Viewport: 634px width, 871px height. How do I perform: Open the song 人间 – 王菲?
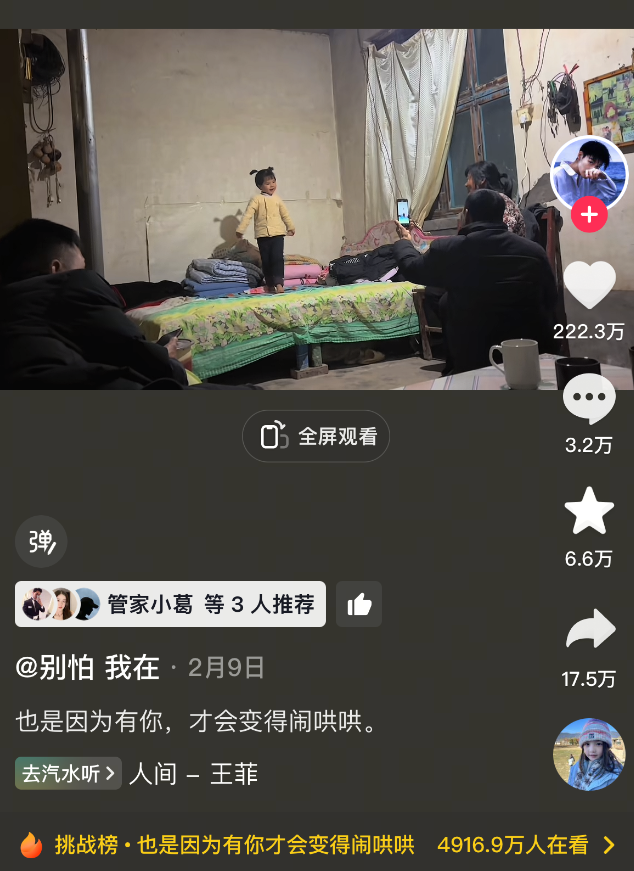pos(193,773)
